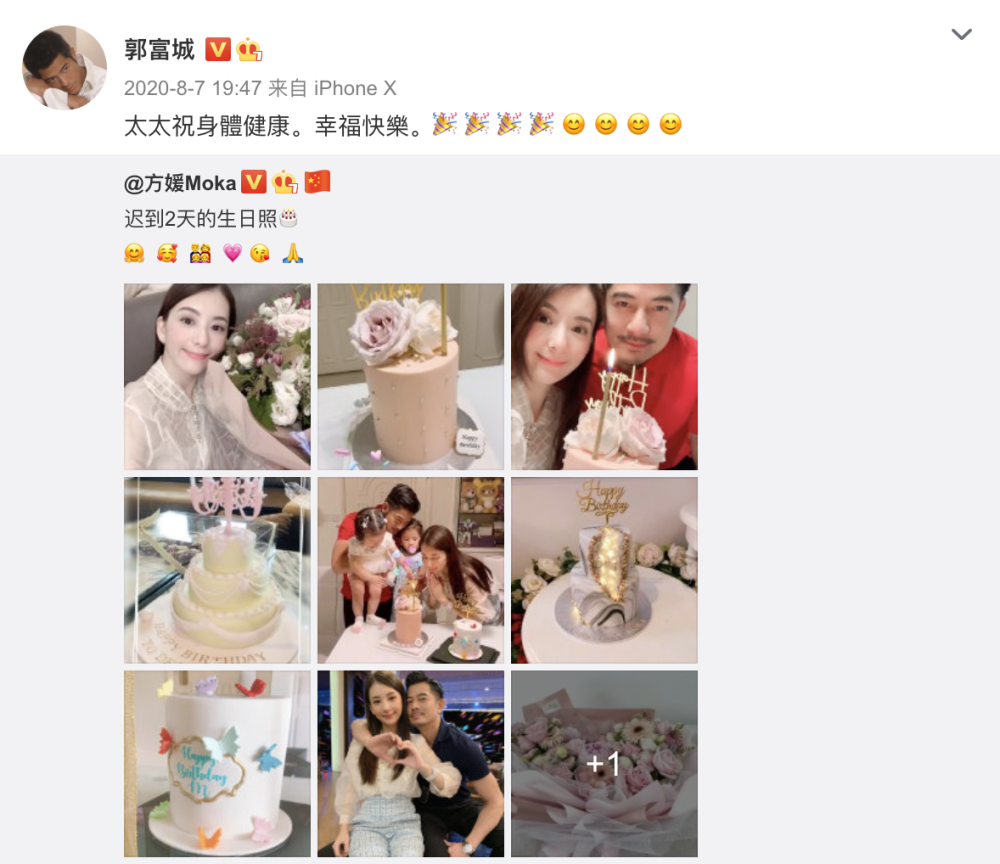Open 郭富城's profile avatar

click(64, 68)
